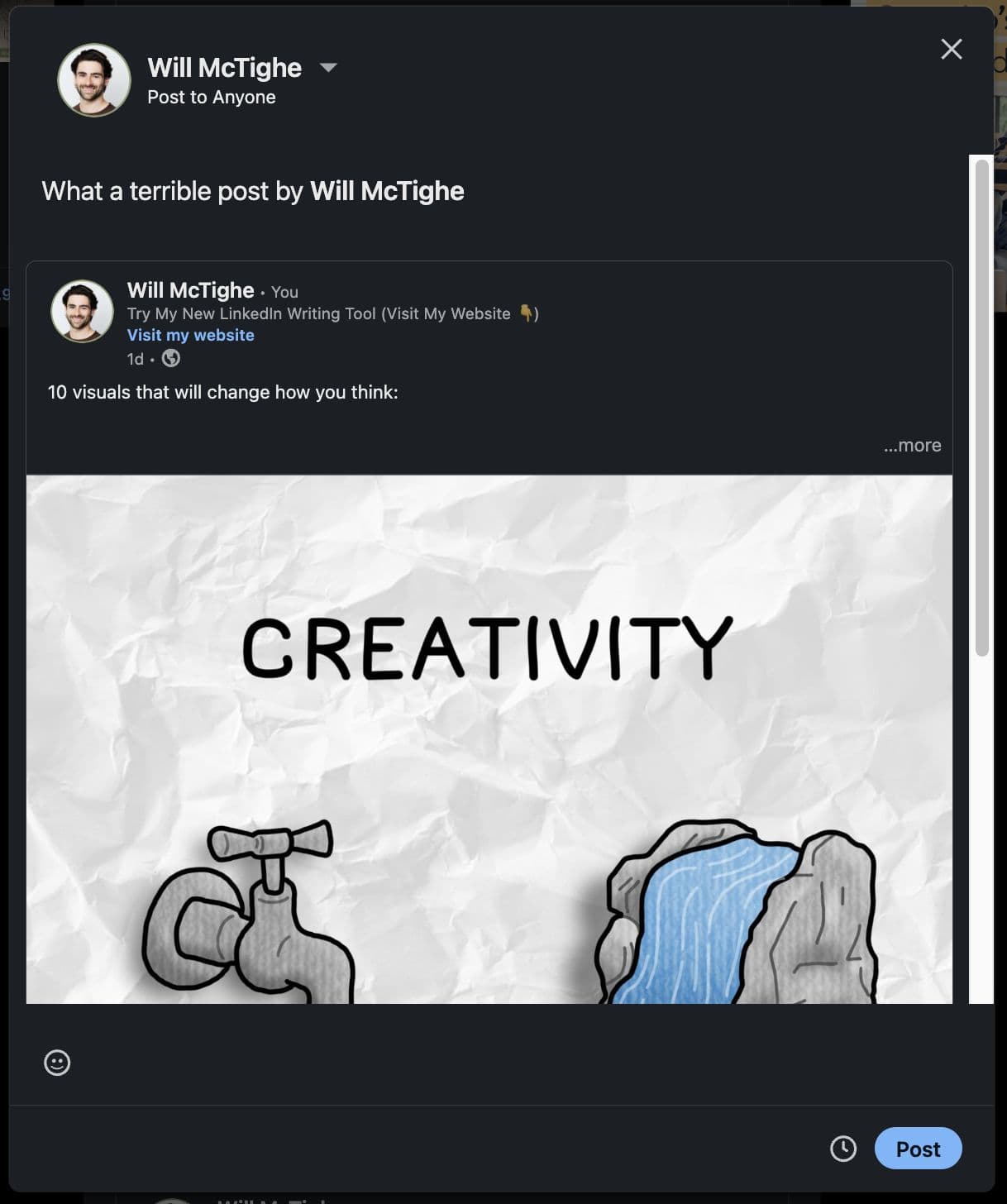Schedule the post with clock icon
The image size is (1007, 1204).
coord(842,1149)
